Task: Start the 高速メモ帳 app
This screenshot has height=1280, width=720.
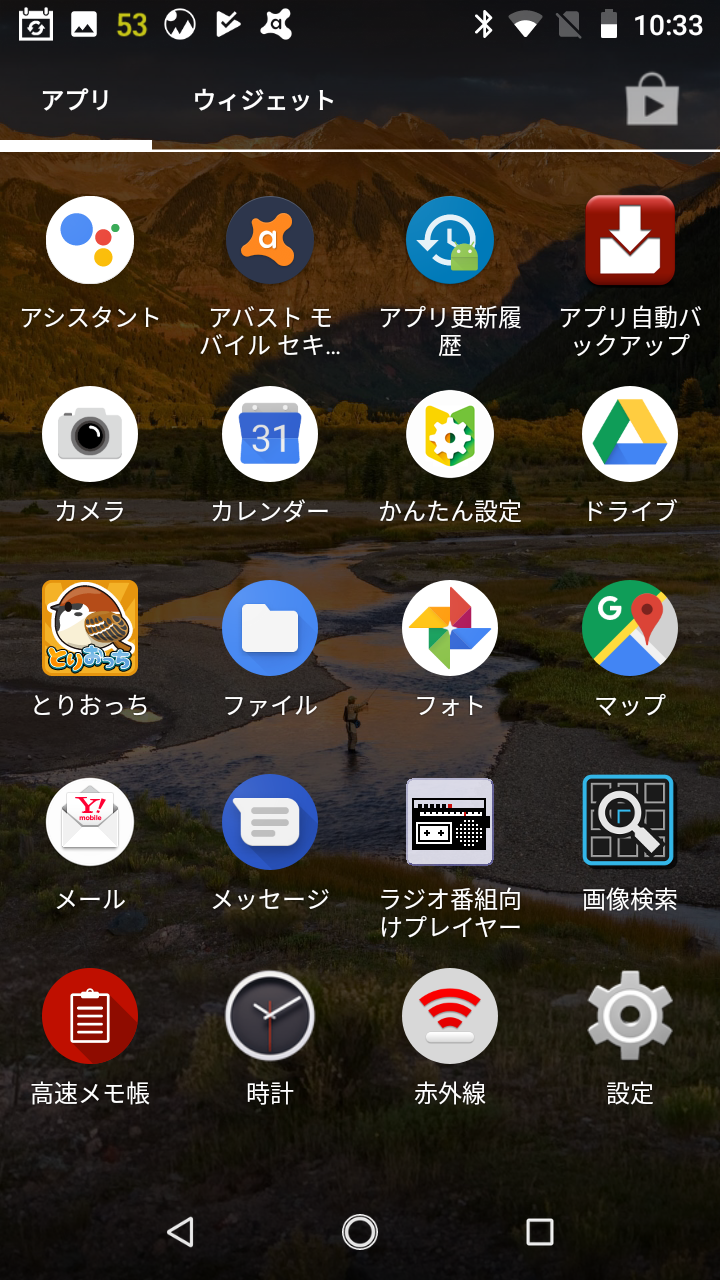Action: [x=90, y=1016]
